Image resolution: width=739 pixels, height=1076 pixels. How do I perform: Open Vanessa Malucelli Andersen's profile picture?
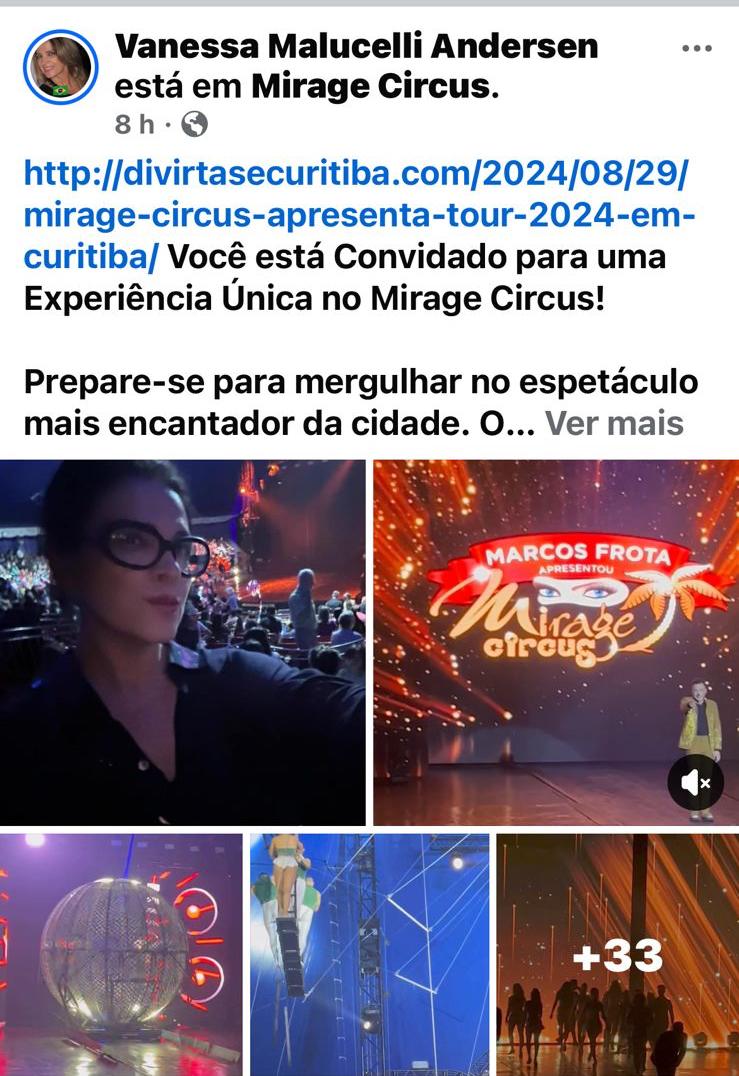60,68
